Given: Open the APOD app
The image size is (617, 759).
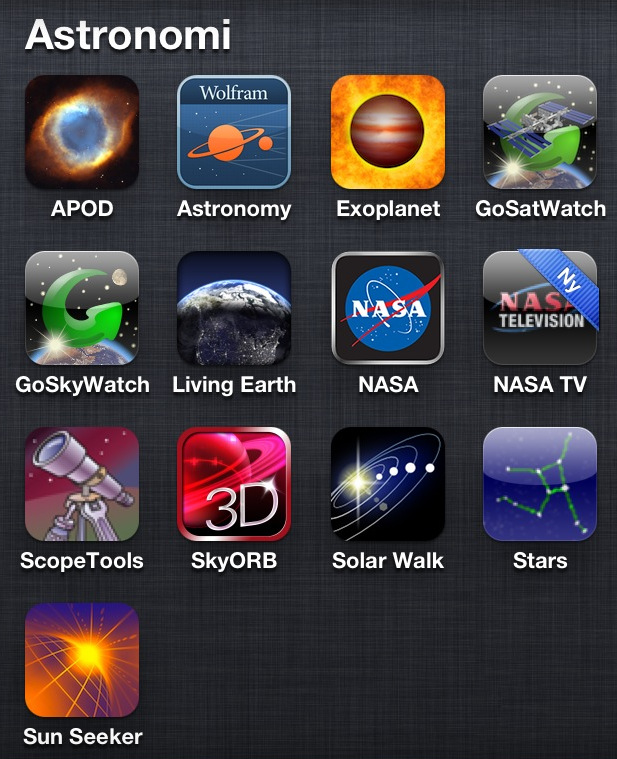Looking at the screenshot, I should tap(82, 132).
